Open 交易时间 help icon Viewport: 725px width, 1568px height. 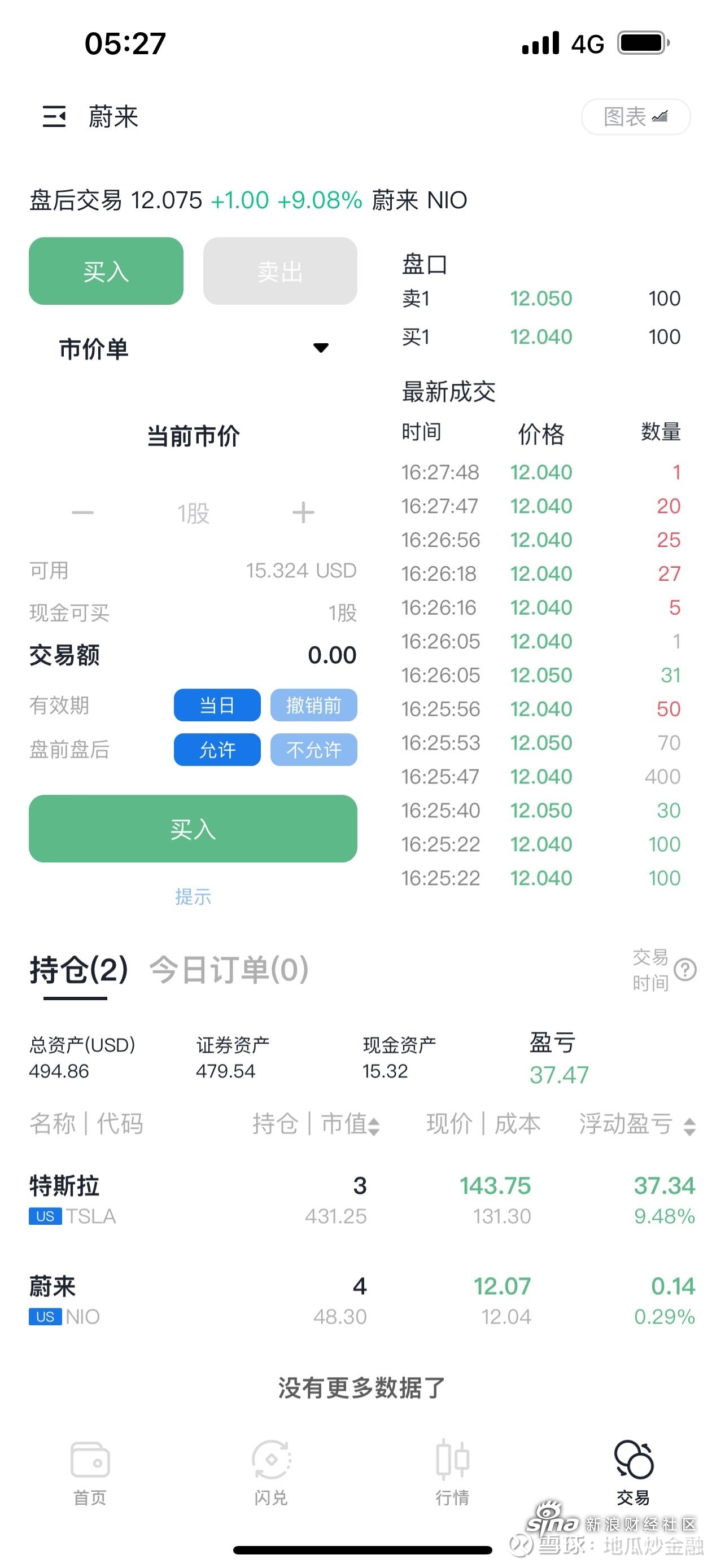[x=685, y=970]
